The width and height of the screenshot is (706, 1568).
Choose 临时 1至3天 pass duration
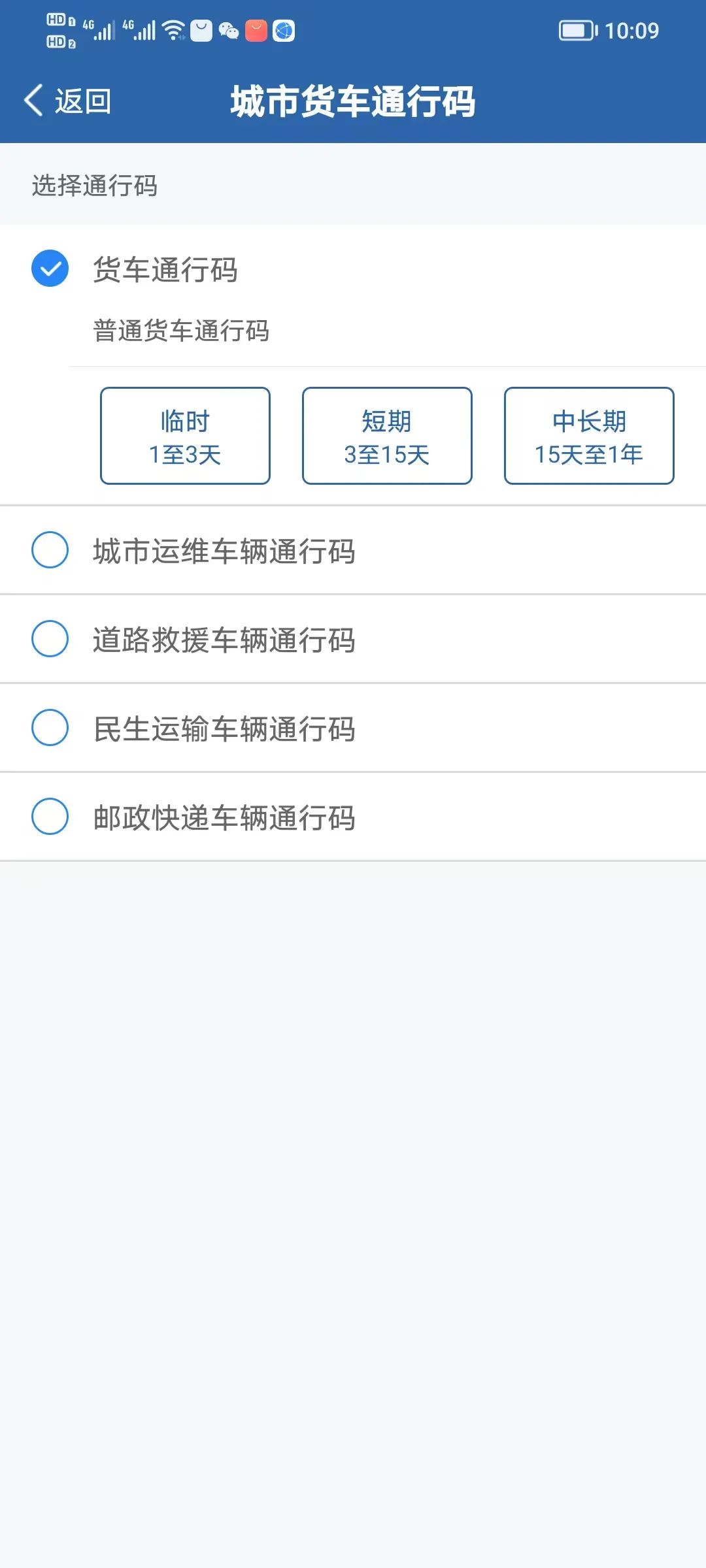pyautogui.click(x=185, y=436)
